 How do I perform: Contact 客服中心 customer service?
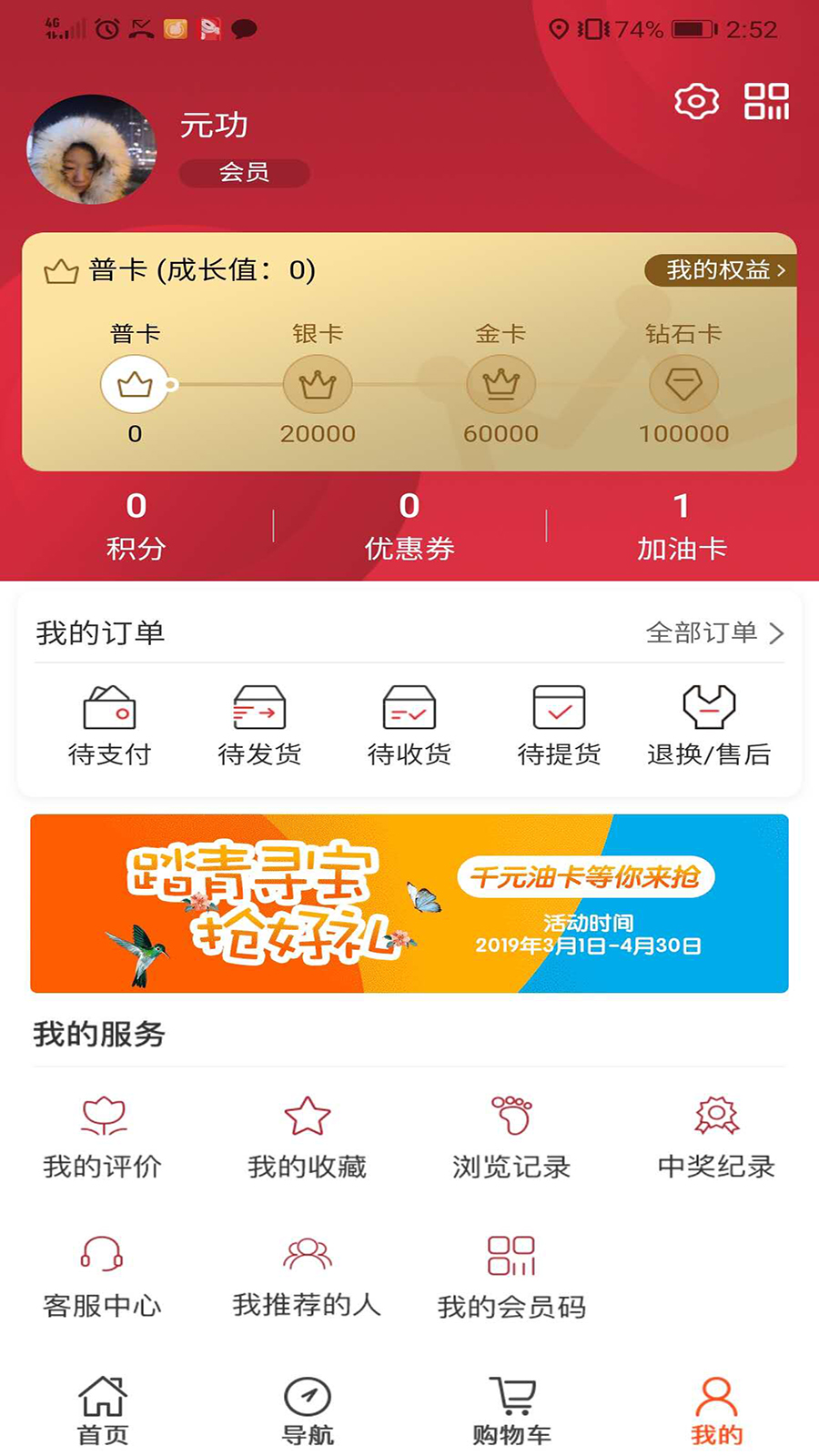pyautogui.click(x=102, y=1274)
